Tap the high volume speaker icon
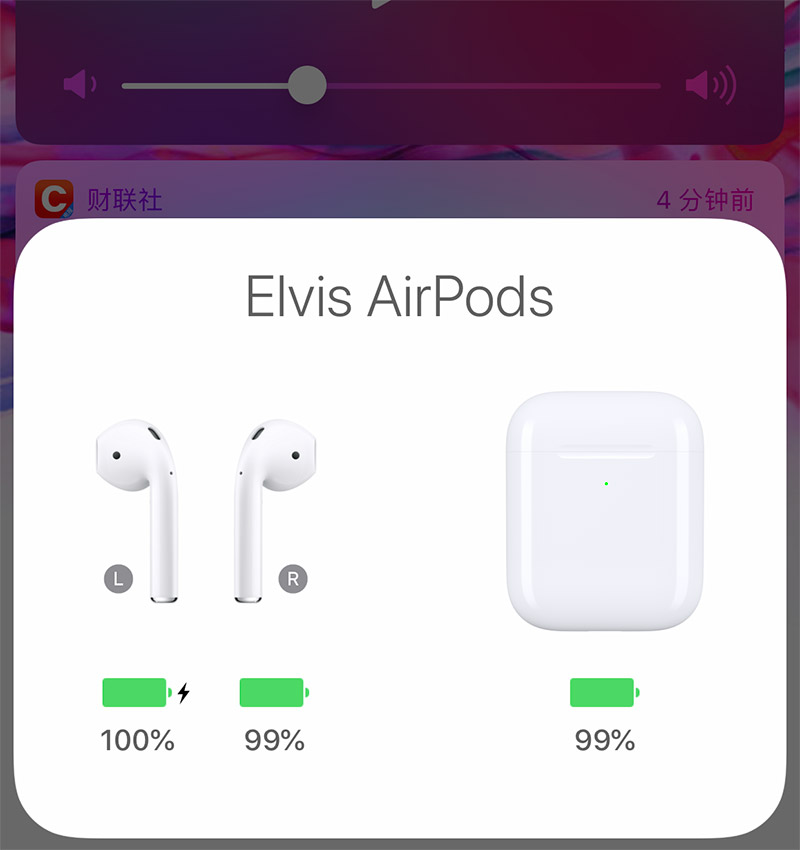The width and height of the screenshot is (800, 850). pos(712,85)
